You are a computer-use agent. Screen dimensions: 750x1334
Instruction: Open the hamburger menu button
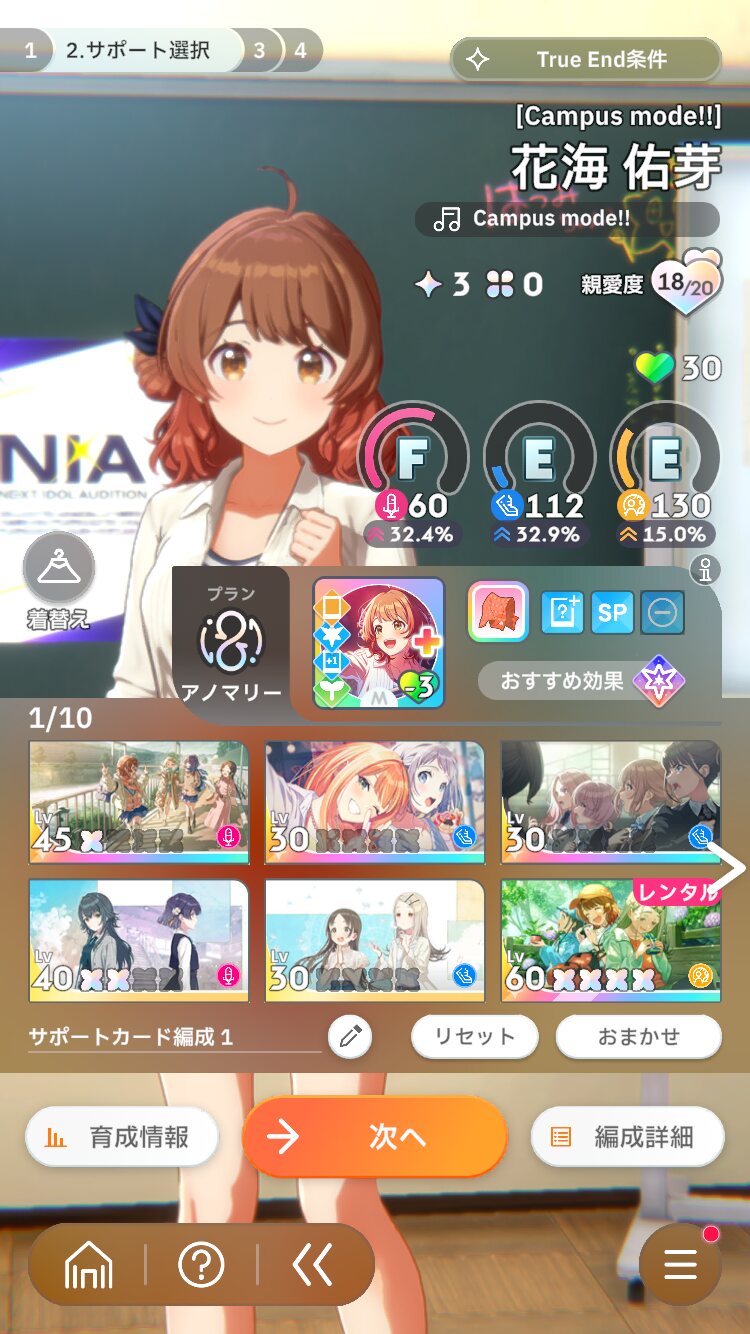point(680,1265)
